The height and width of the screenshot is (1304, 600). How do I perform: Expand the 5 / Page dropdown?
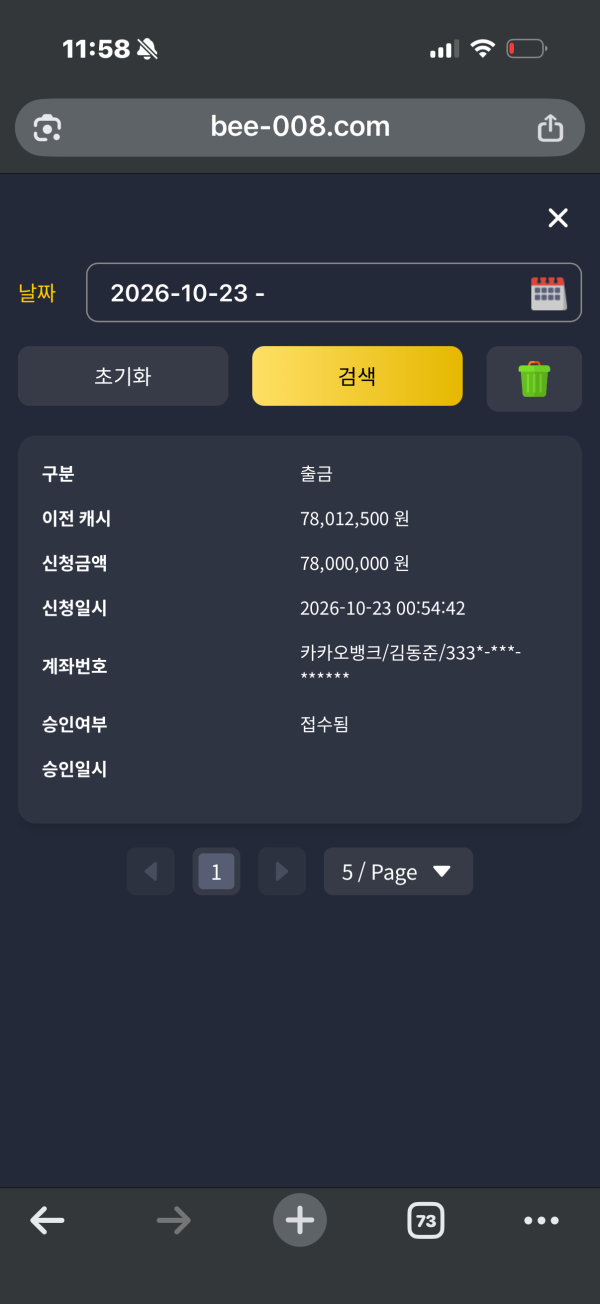click(x=398, y=871)
